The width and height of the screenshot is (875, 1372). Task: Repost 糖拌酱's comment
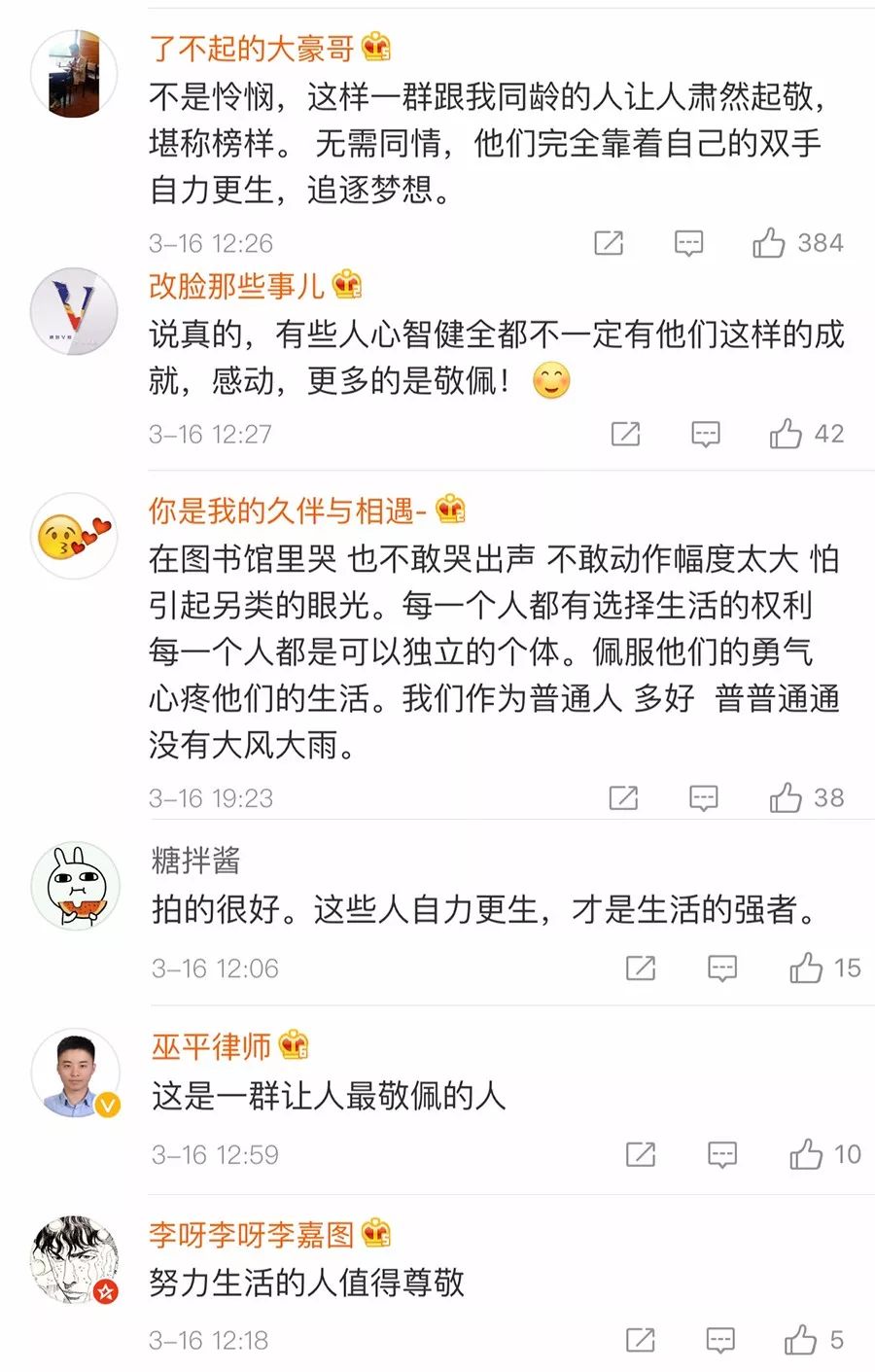[640, 967]
